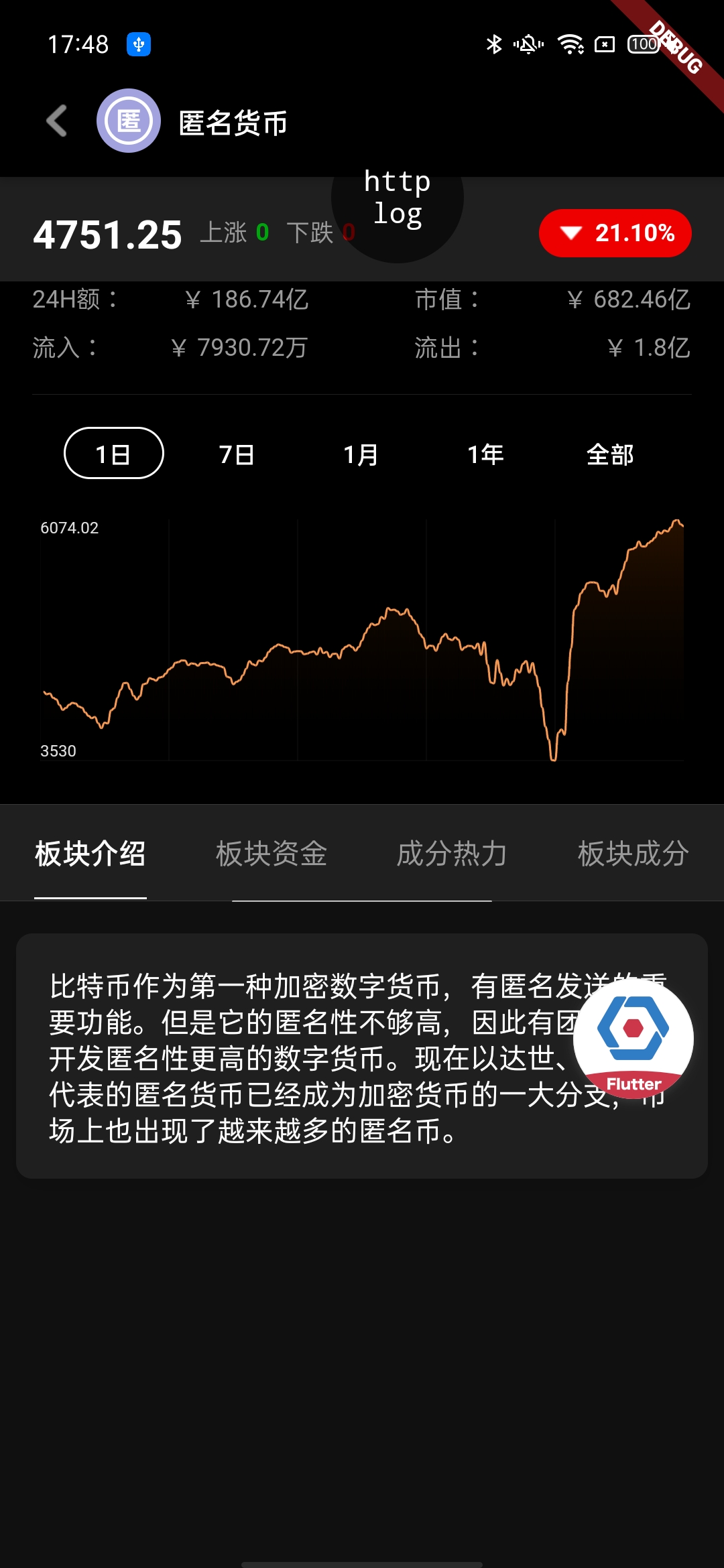This screenshot has height=1568, width=724.
Task: Tap the red 21.10% change badge
Action: pyautogui.click(x=615, y=233)
